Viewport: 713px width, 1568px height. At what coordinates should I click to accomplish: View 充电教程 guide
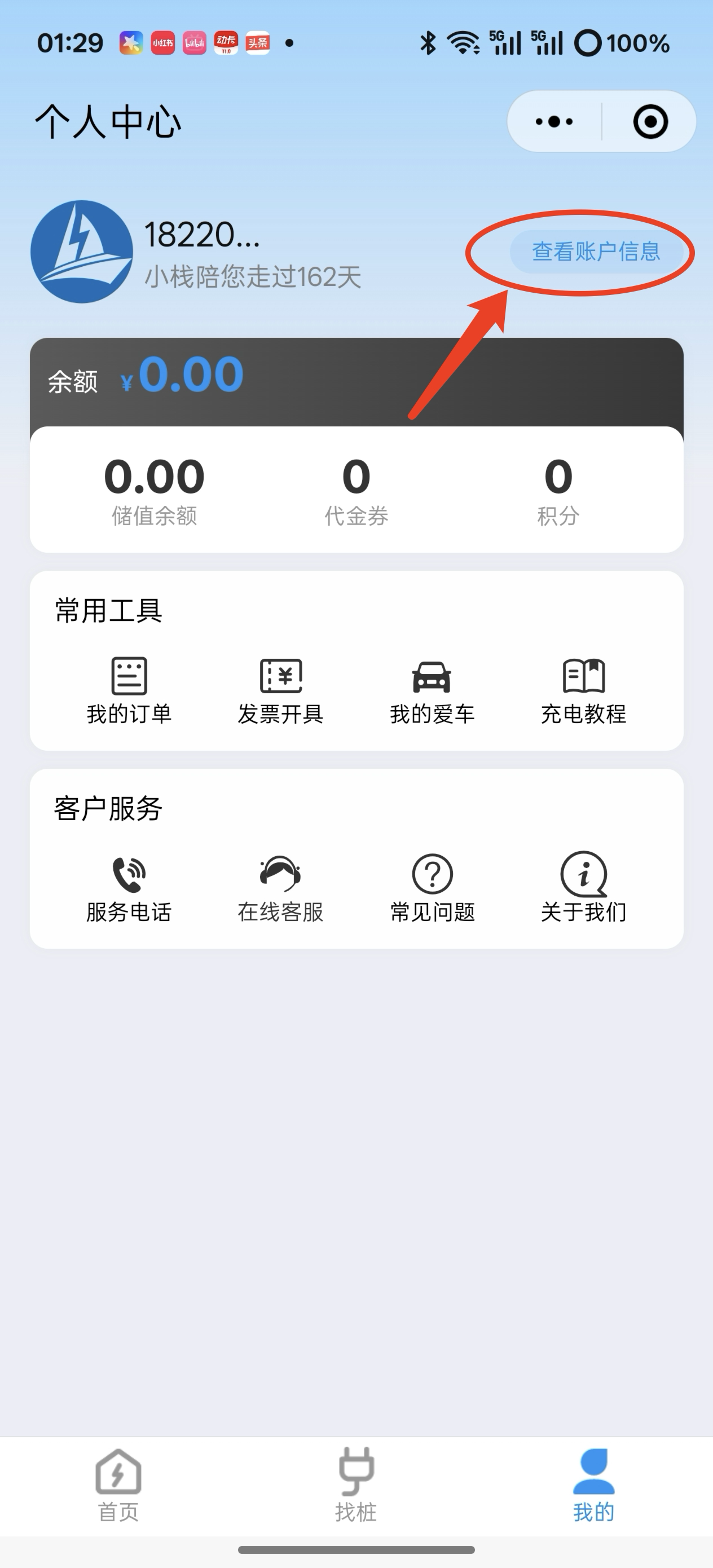(583, 691)
